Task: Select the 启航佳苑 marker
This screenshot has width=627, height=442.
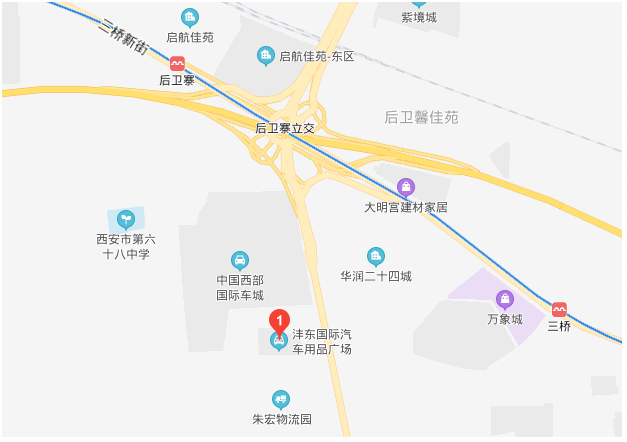Action: 189,17
